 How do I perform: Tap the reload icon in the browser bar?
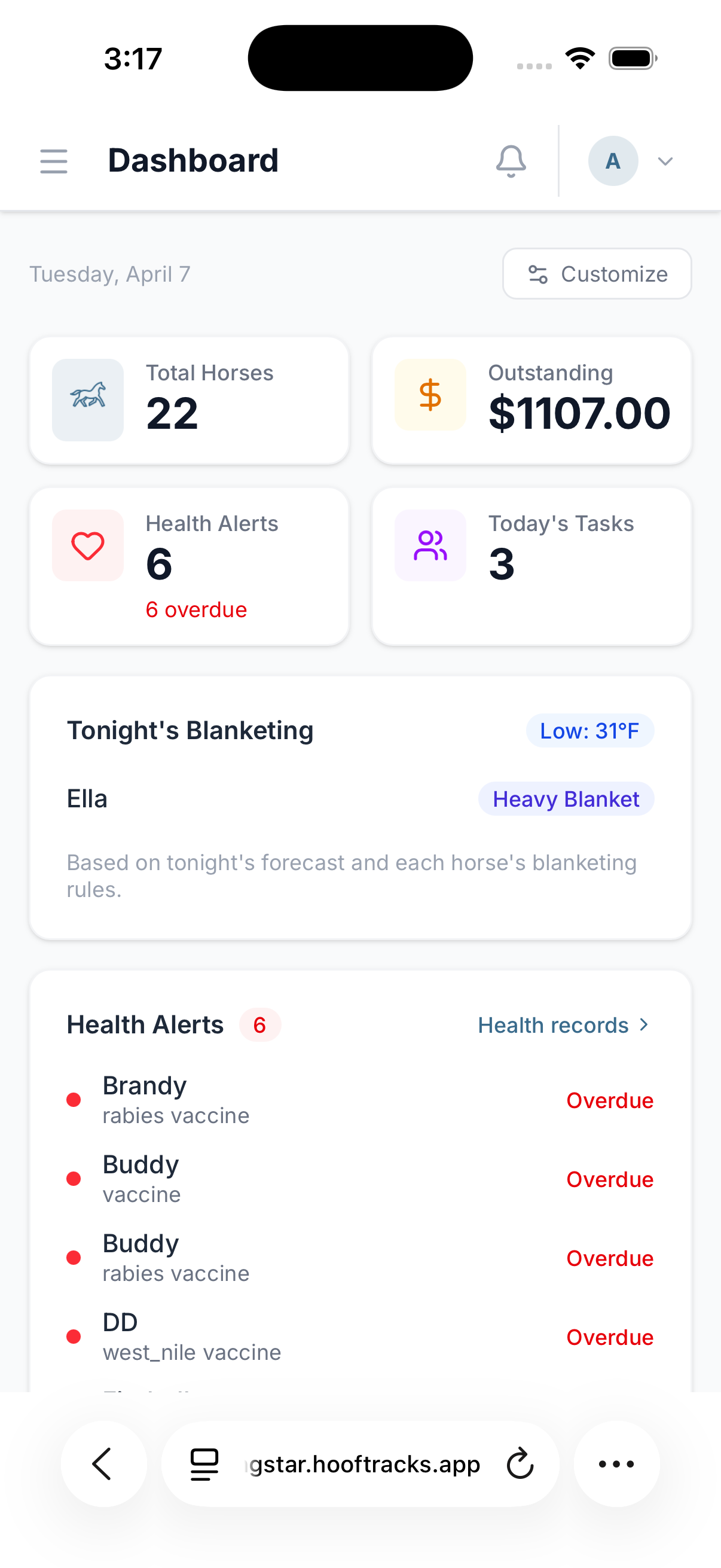pyautogui.click(x=518, y=1465)
